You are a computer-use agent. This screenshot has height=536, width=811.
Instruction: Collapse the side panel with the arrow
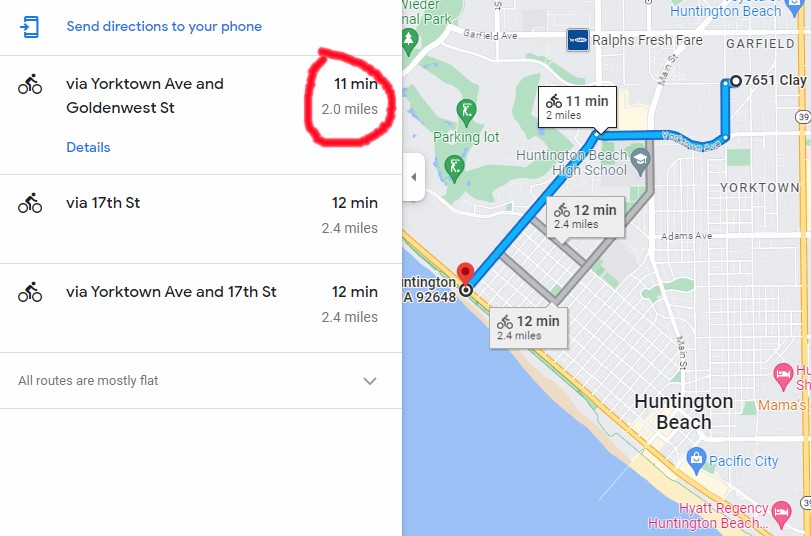click(x=413, y=178)
